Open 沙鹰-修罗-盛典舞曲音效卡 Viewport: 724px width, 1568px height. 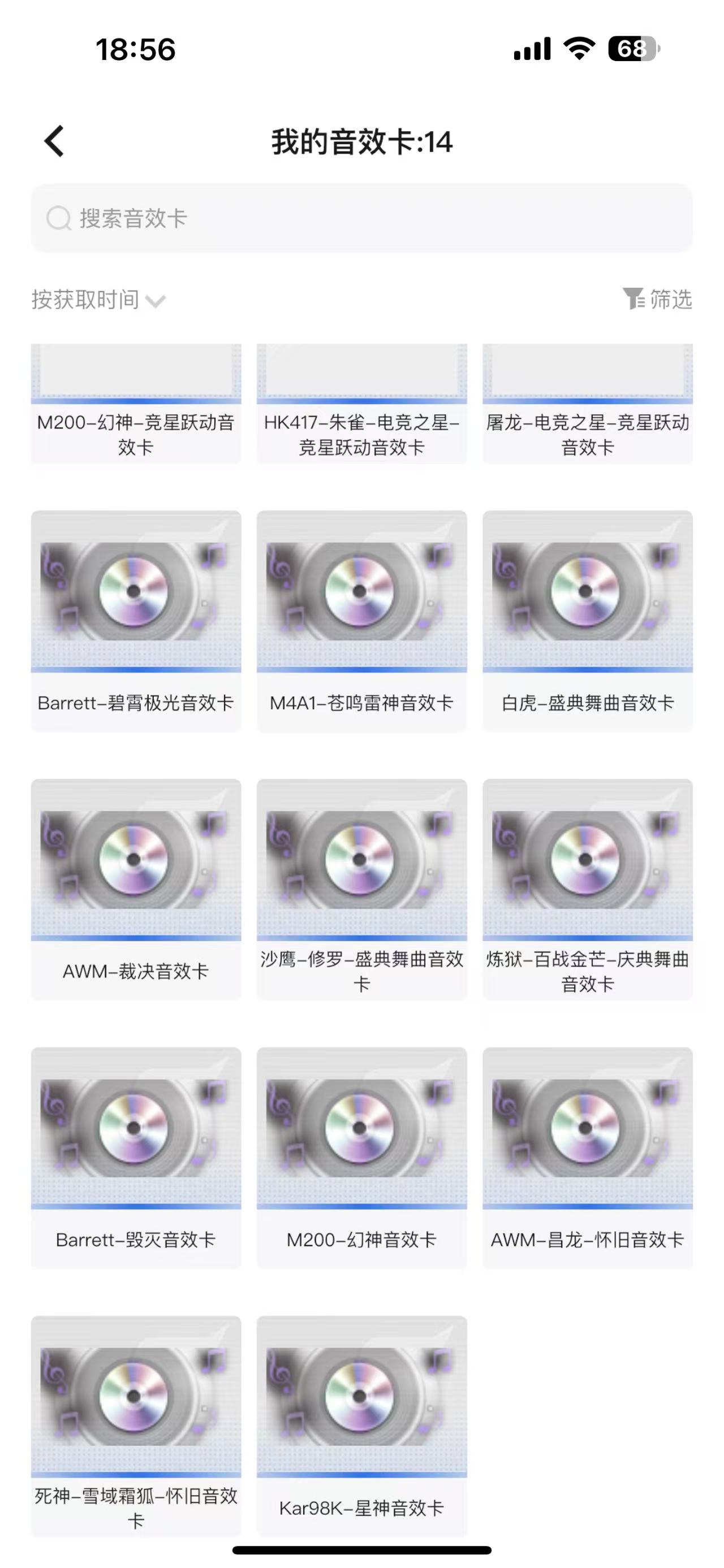[x=361, y=888]
